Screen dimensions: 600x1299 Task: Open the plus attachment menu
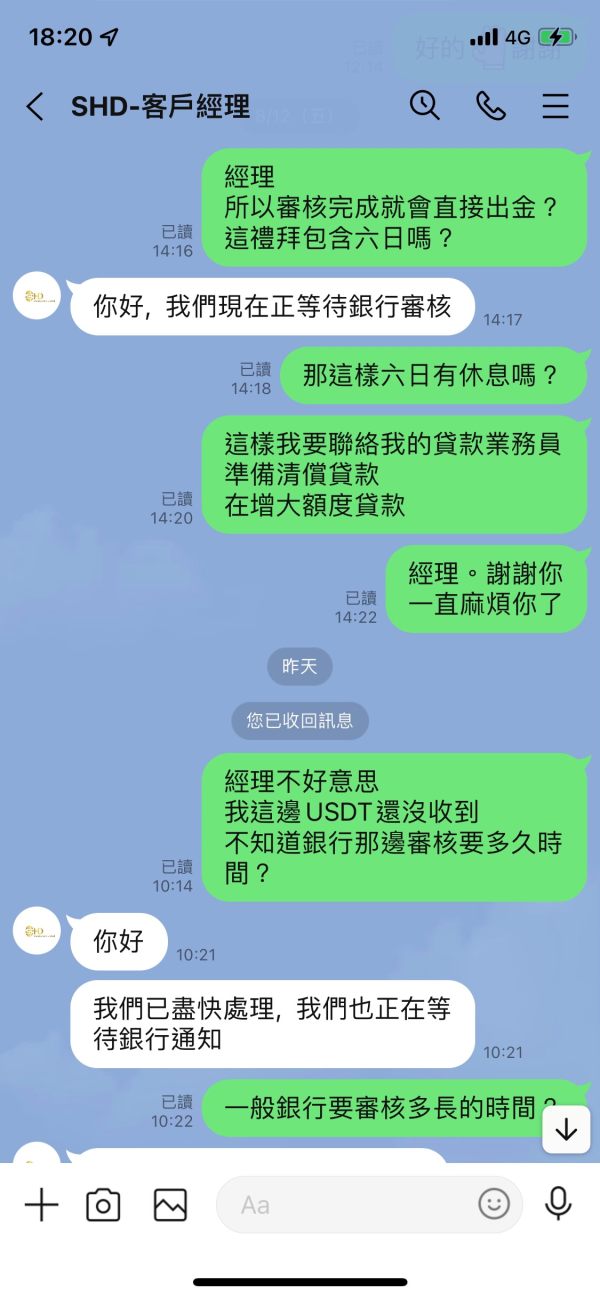pos(41,1205)
